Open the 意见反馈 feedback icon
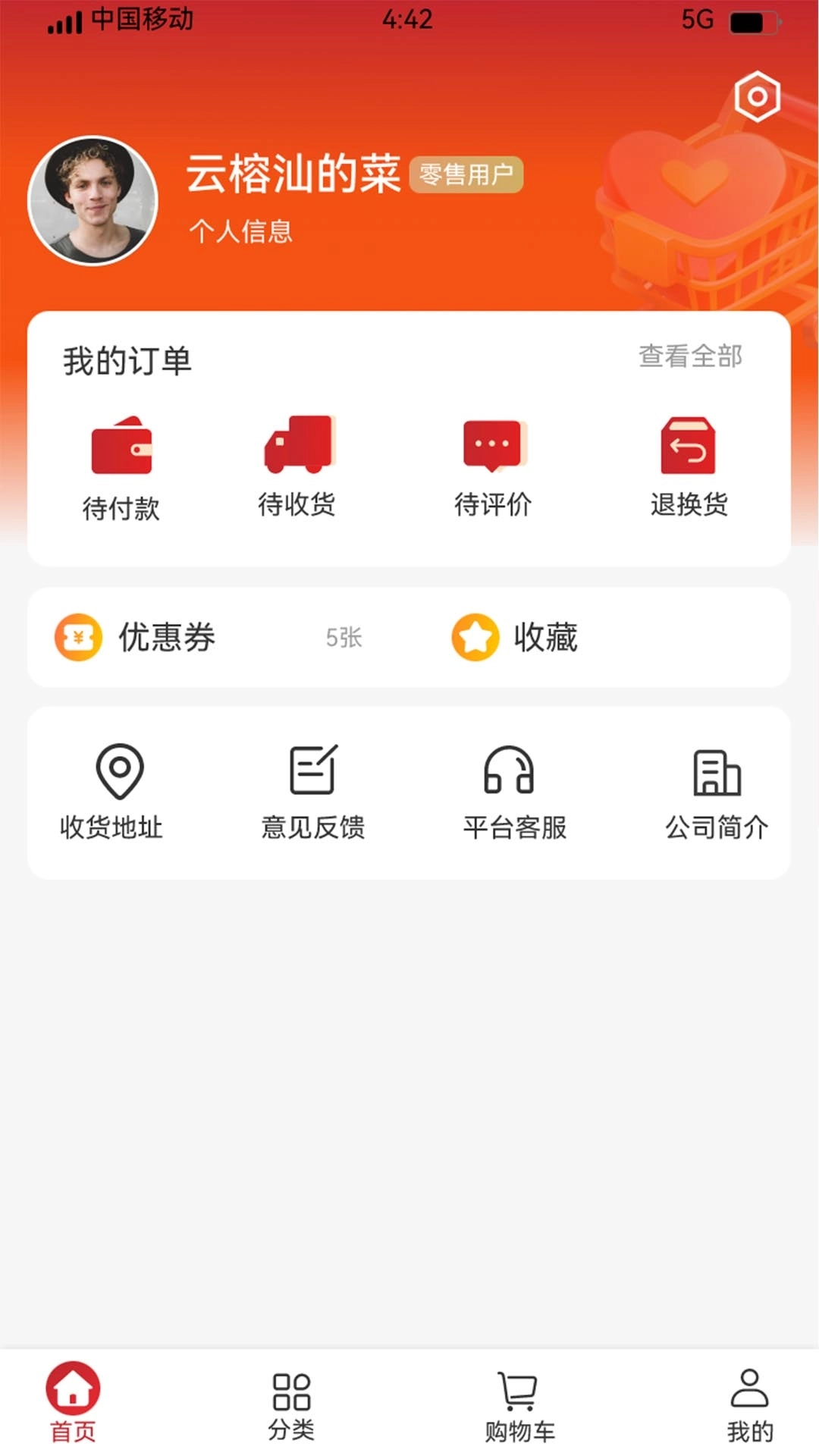 [x=314, y=770]
